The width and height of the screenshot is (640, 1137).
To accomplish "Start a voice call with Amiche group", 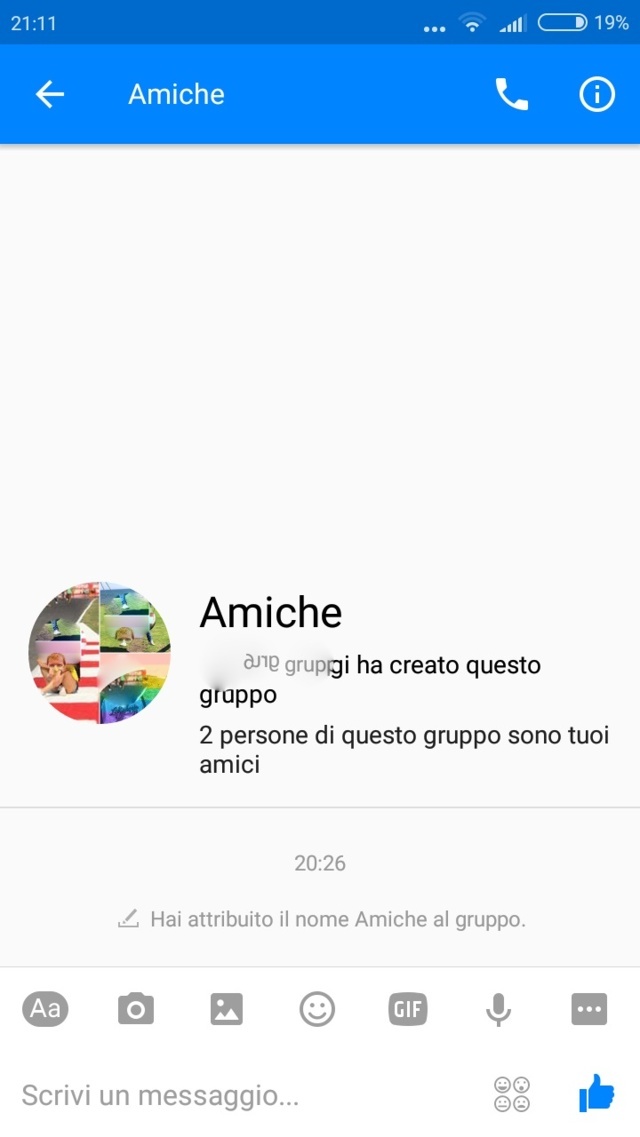I will pyautogui.click(x=511, y=94).
